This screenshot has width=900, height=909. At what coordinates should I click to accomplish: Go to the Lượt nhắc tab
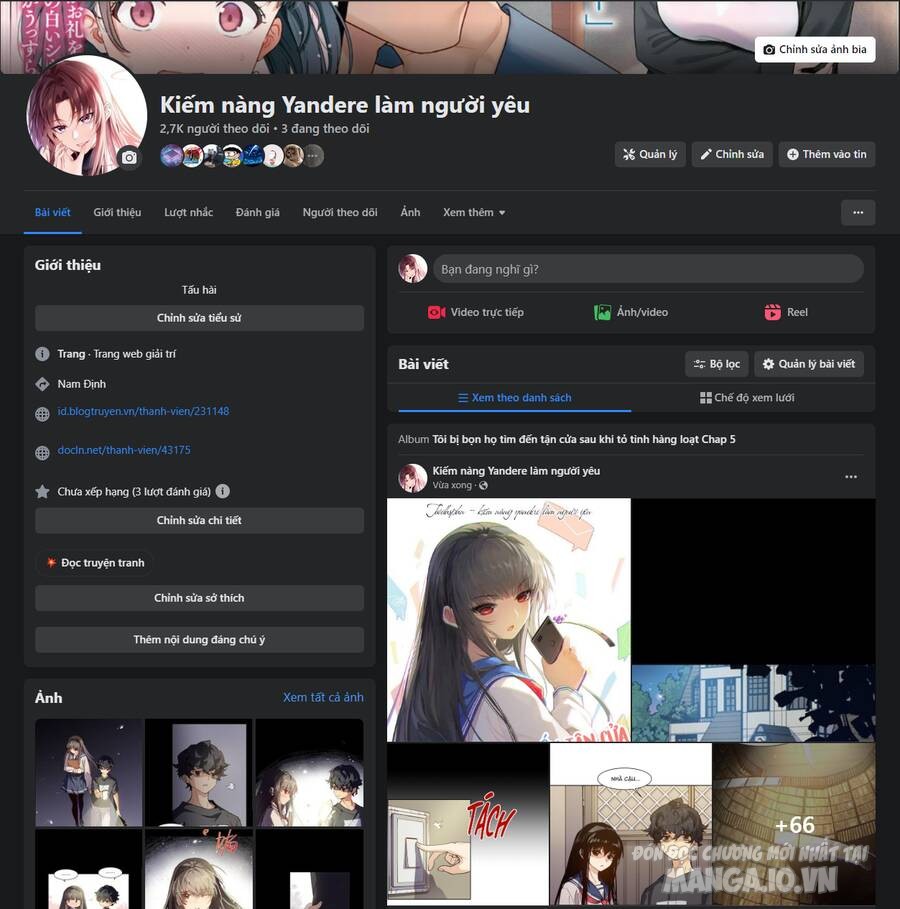click(x=189, y=212)
